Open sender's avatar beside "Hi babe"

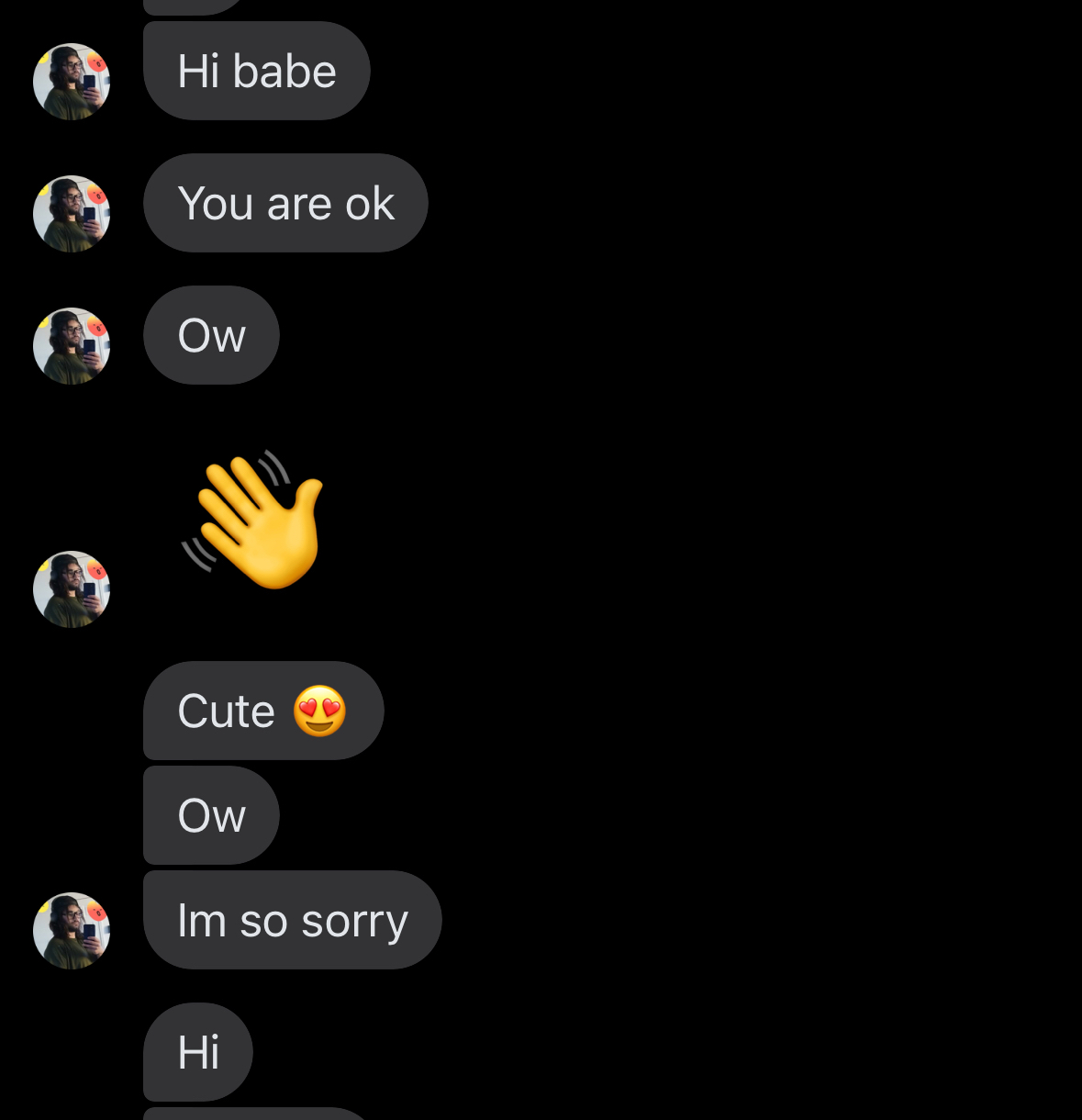[72, 82]
